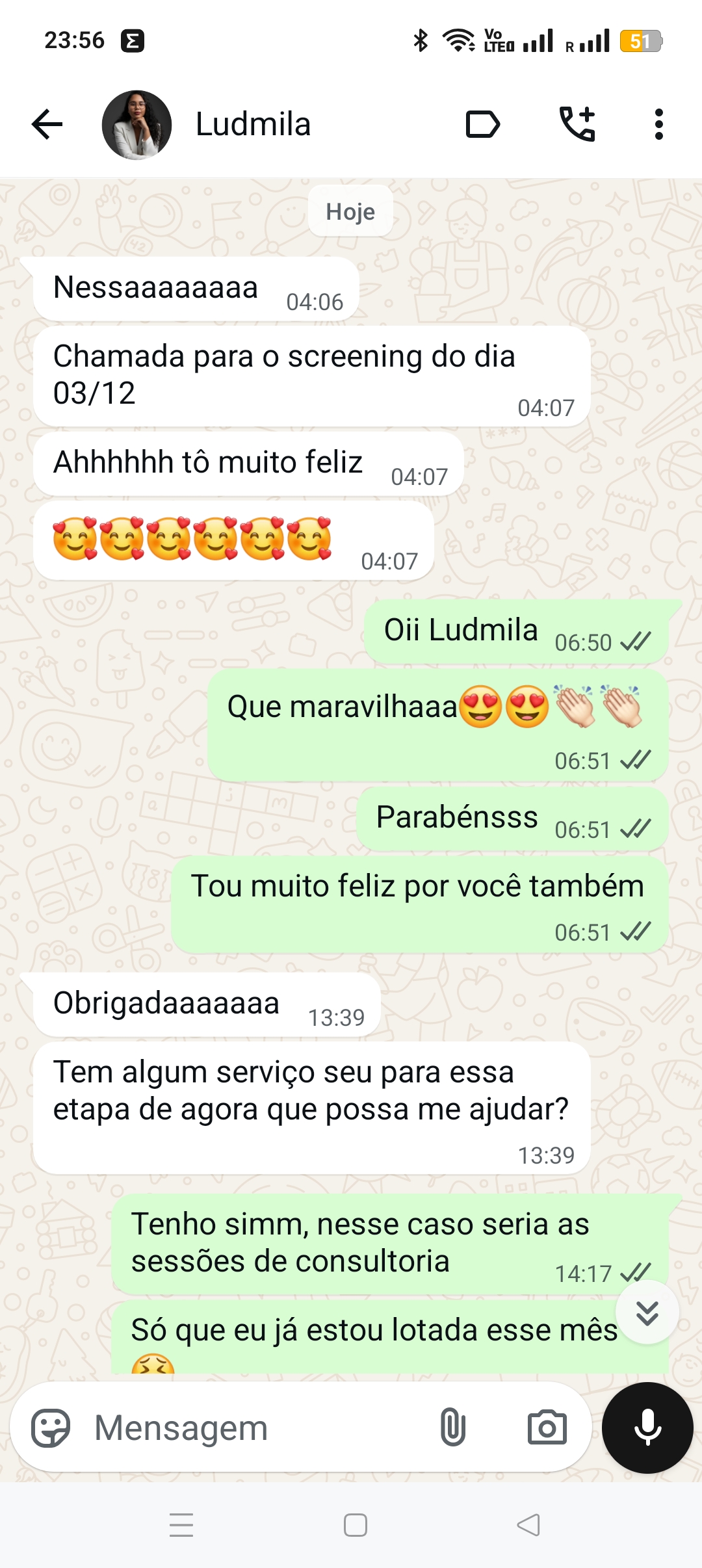Attach a file with the paperclip
702x1568 pixels.
452,1428
